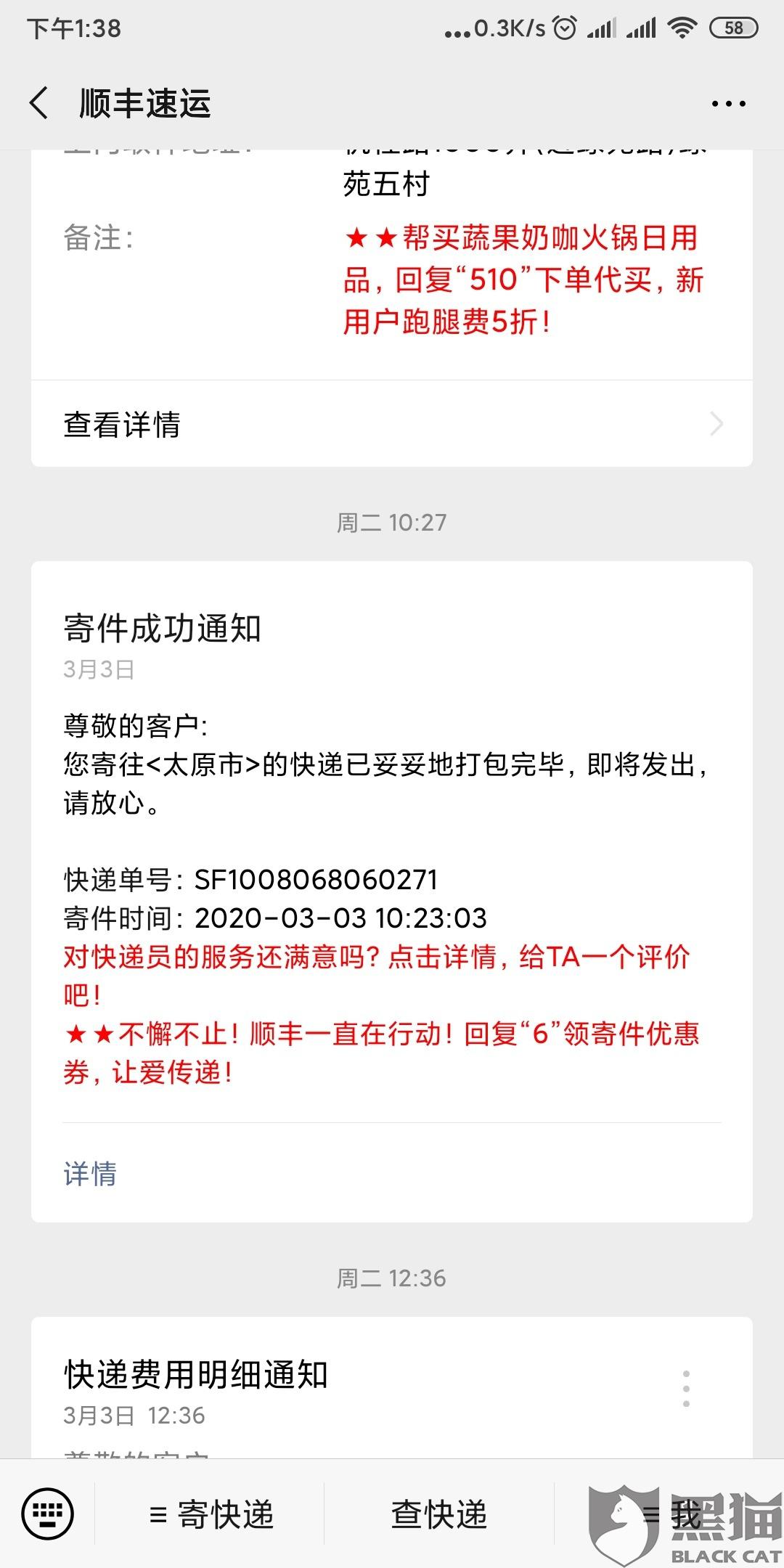Open the 寄快递 menu
The image size is (784, 1568).
(211, 1515)
